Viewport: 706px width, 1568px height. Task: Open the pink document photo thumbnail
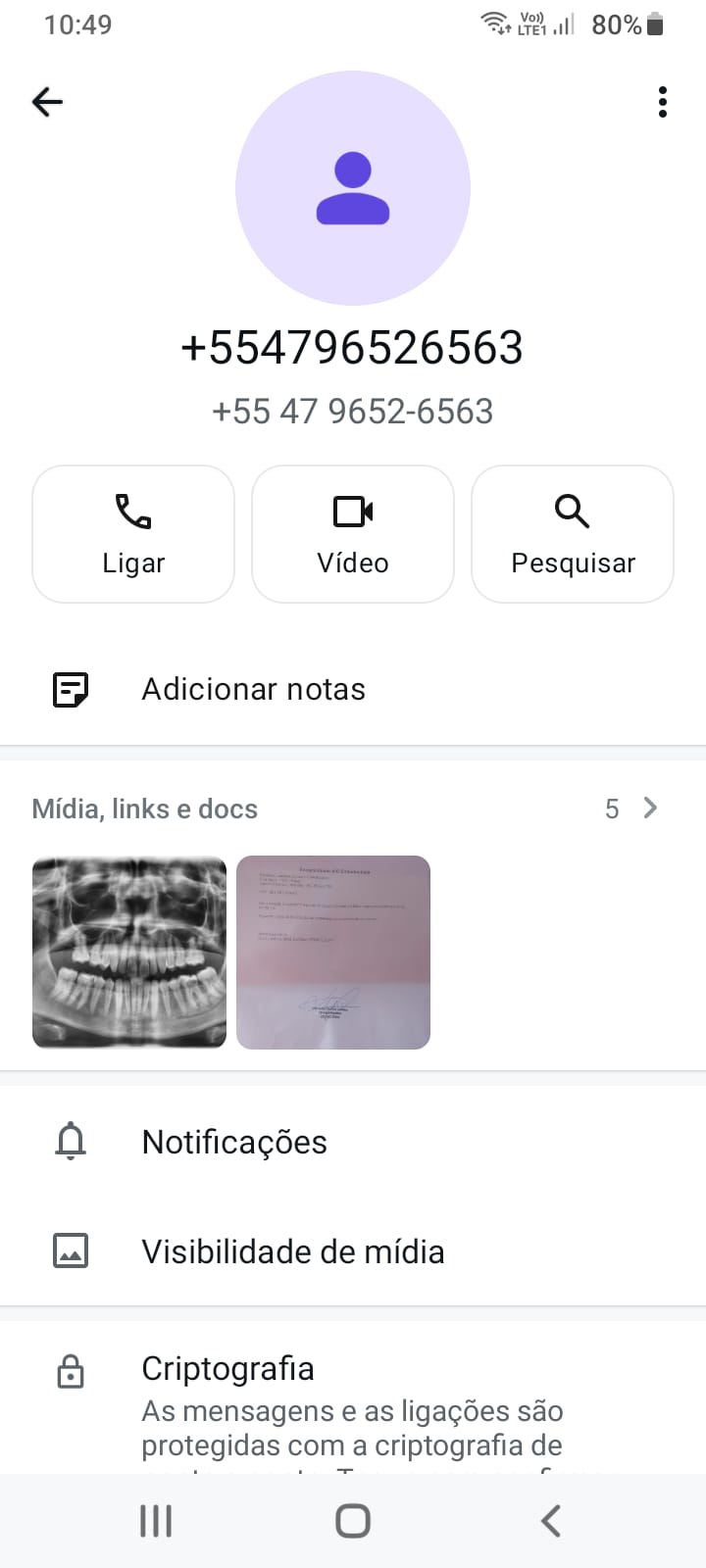(x=333, y=953)
